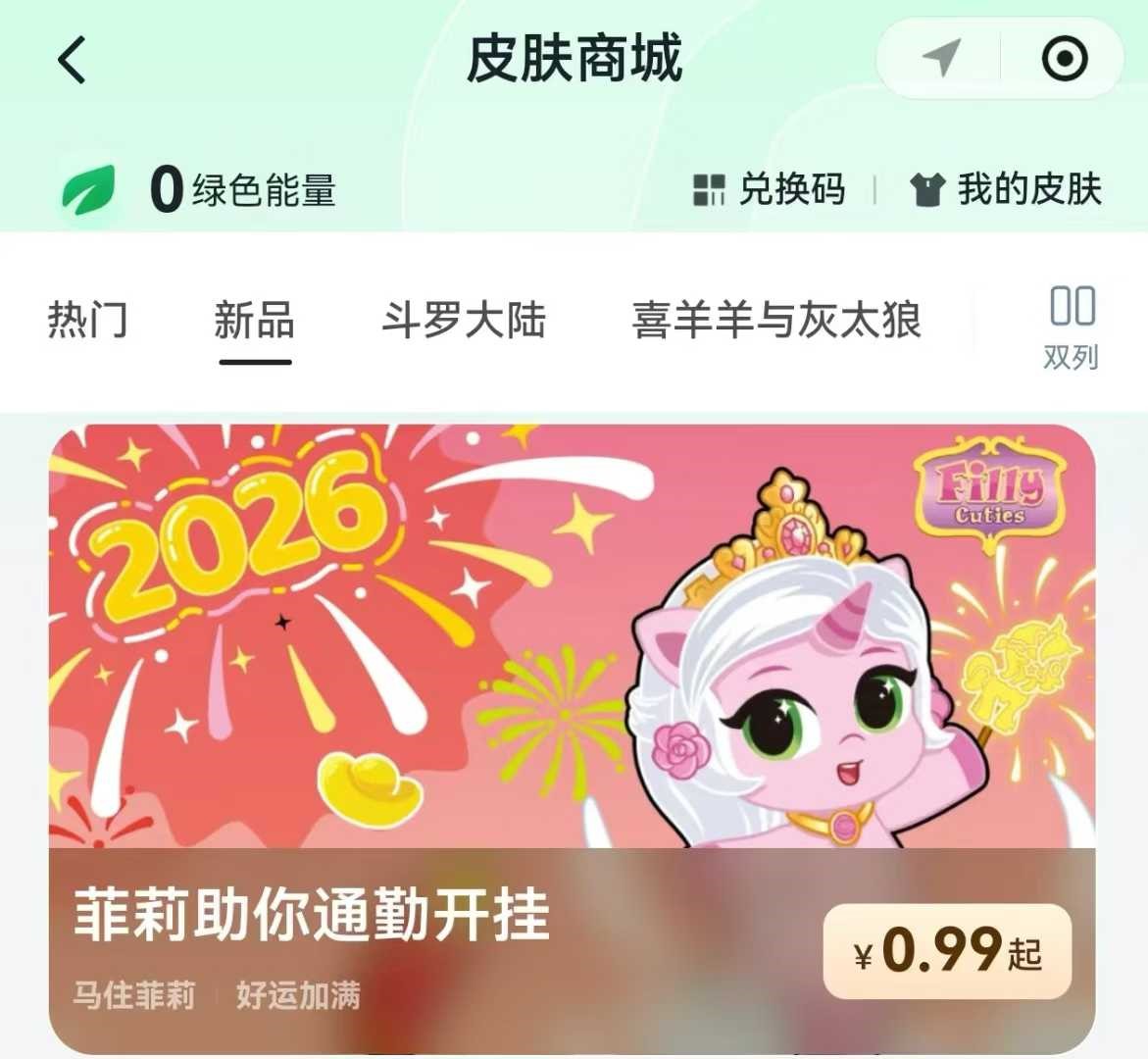
Task: Open 我的皮肤
Action: (x=1006, y=189)
